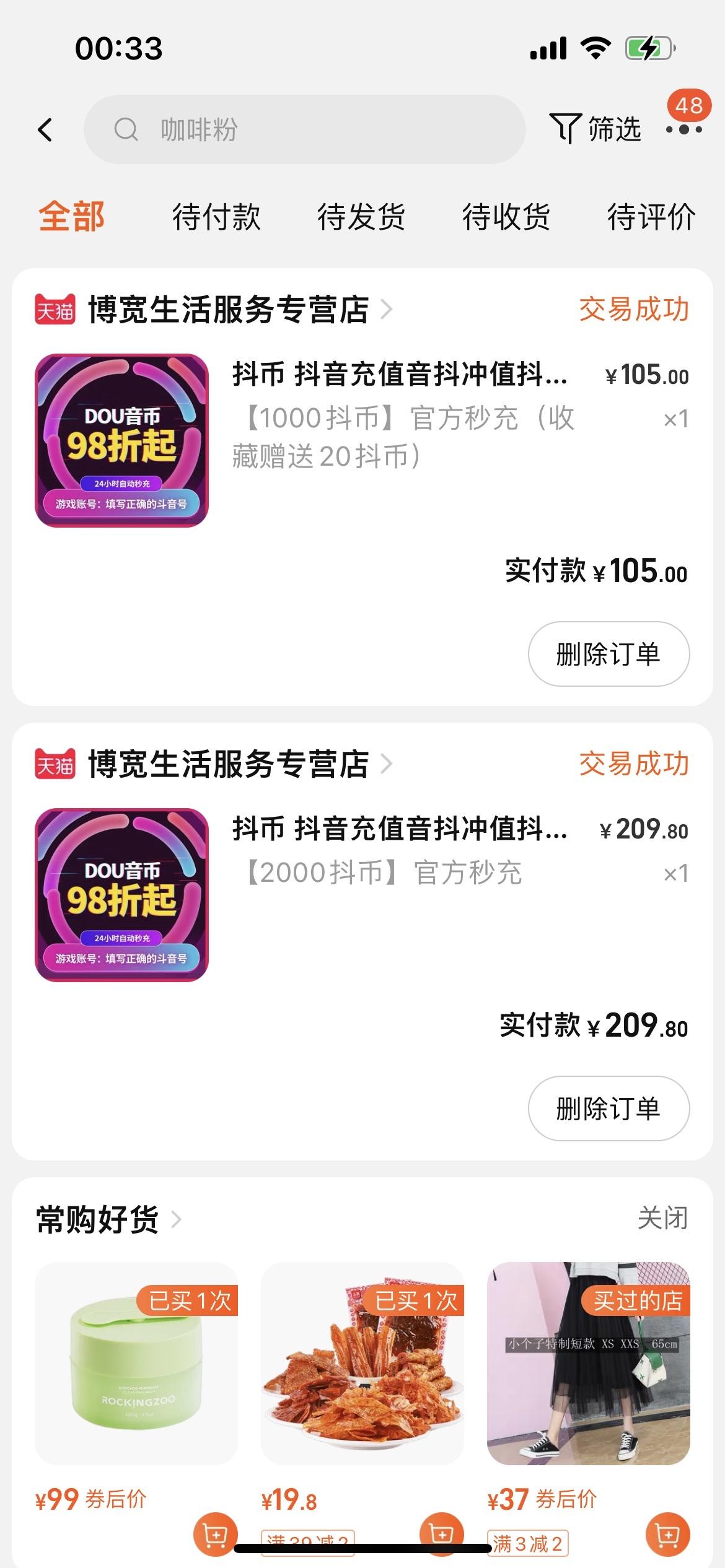Open the three-dot menu with badge 48
Screen dimensions: 725x1568
pos(683,129)
